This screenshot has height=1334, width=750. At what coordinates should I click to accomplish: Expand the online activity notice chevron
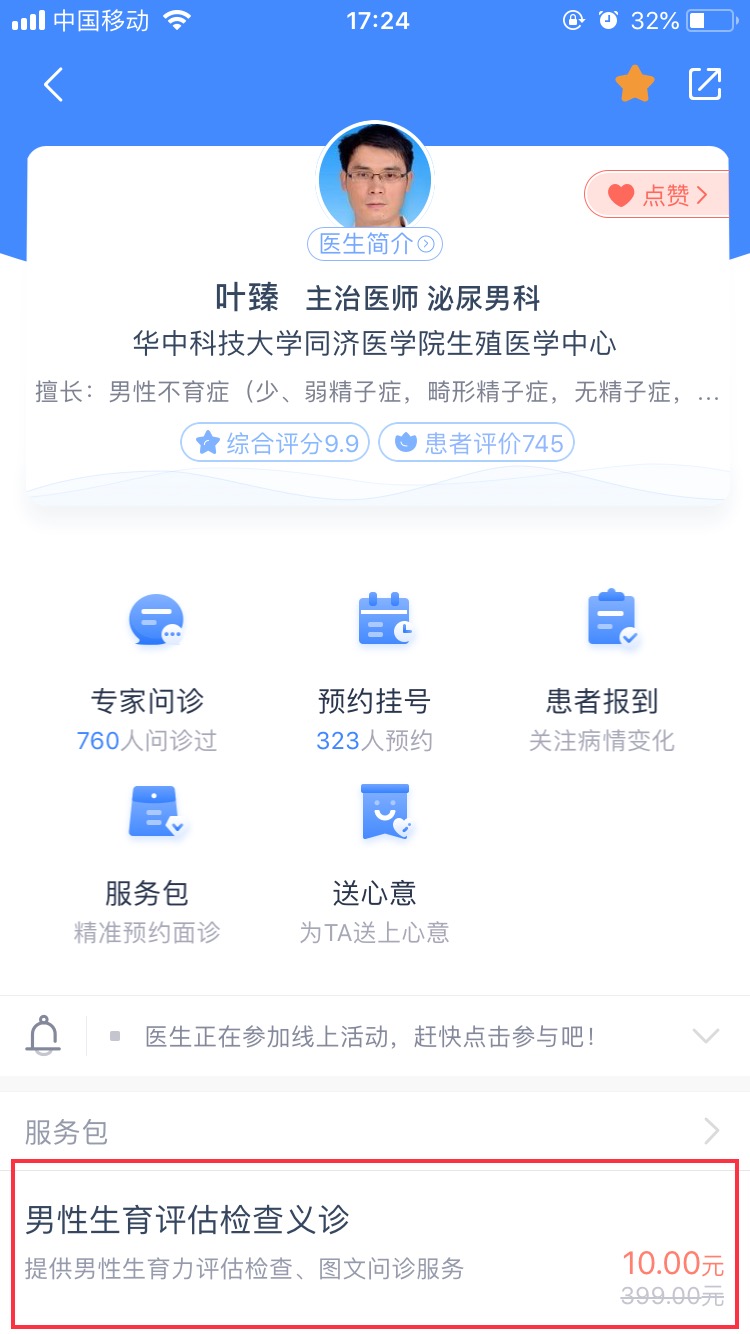706,1036
